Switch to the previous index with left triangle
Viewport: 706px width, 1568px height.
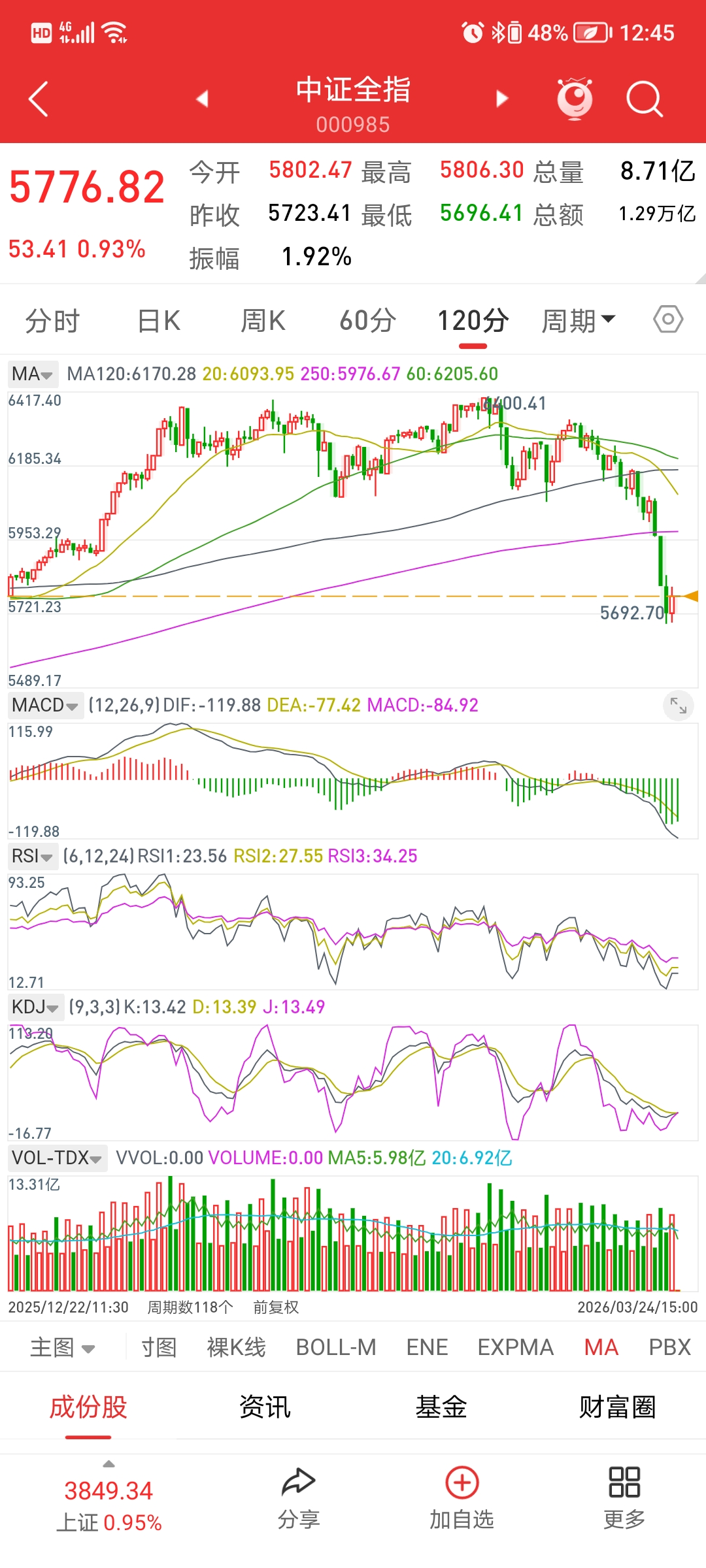tap(202, 99)
